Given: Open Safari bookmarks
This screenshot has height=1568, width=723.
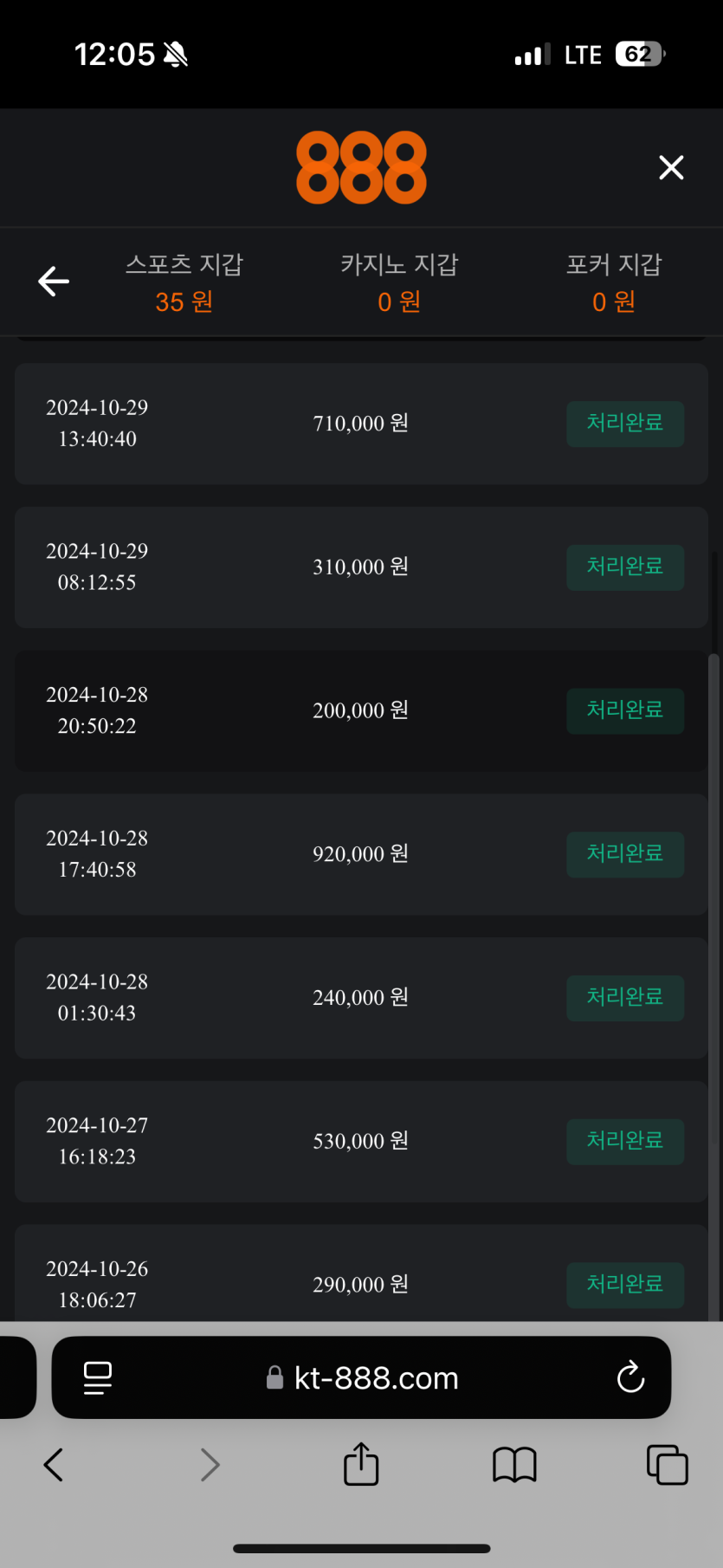Looking at the screenshot, I should (514, 1465).
